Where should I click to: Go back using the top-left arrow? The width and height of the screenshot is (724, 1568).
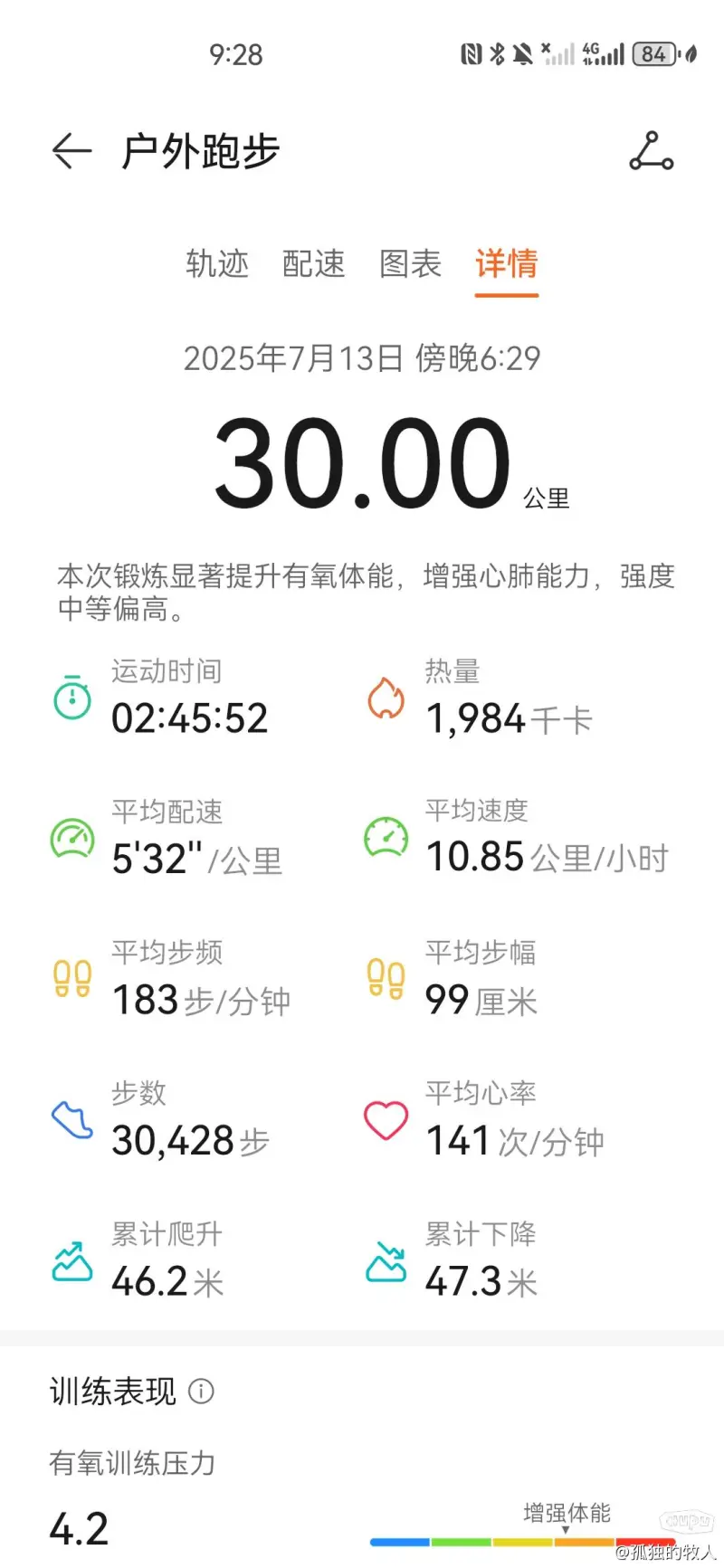coord(71,151)
